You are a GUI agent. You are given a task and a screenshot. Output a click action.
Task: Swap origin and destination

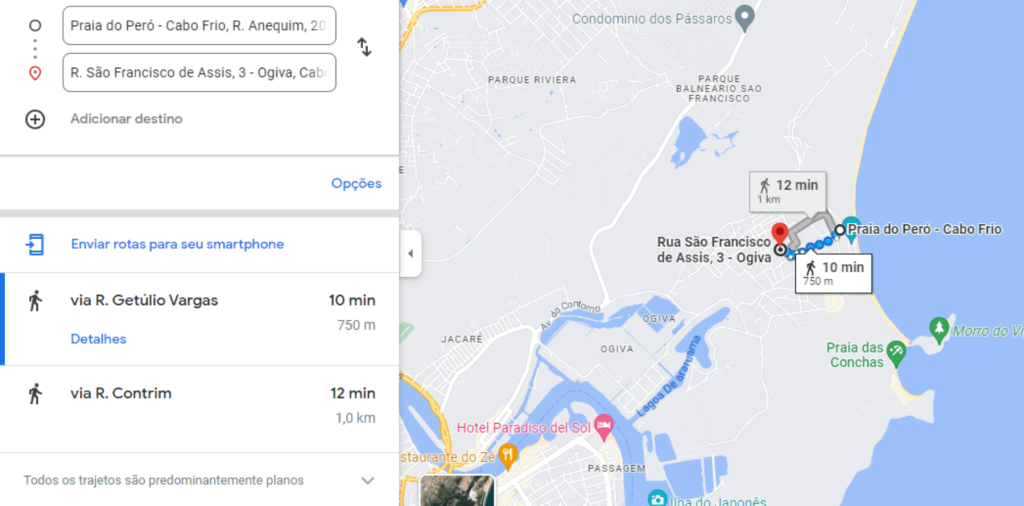[365, 47]
